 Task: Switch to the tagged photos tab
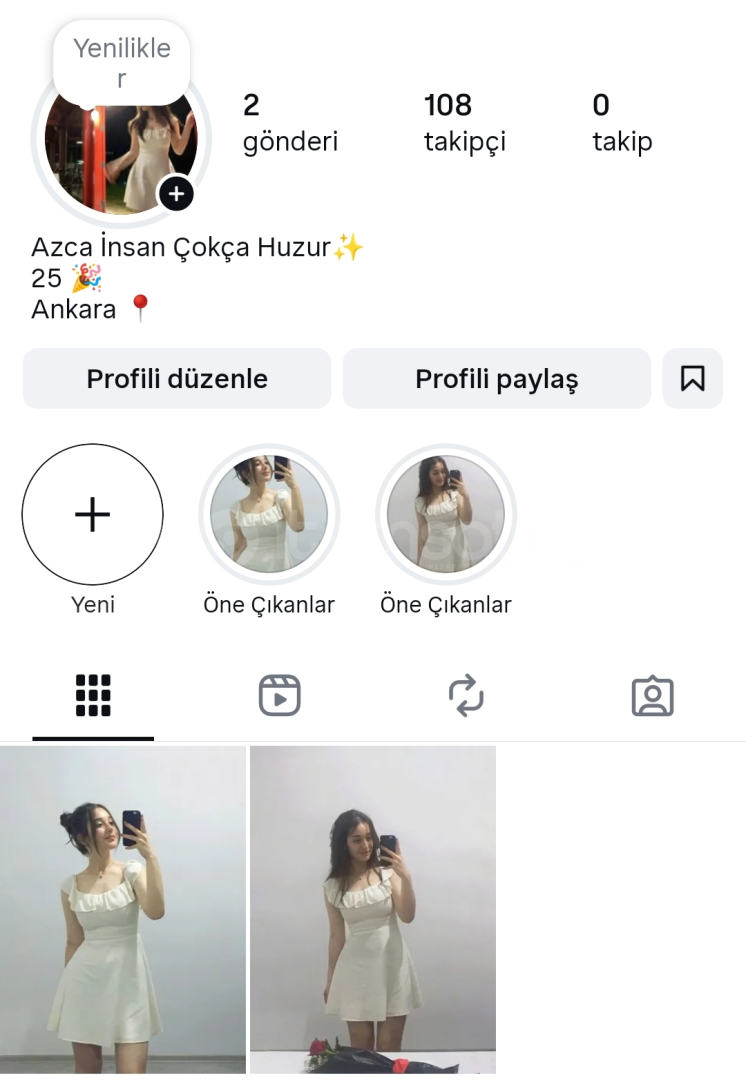(652, 695)
